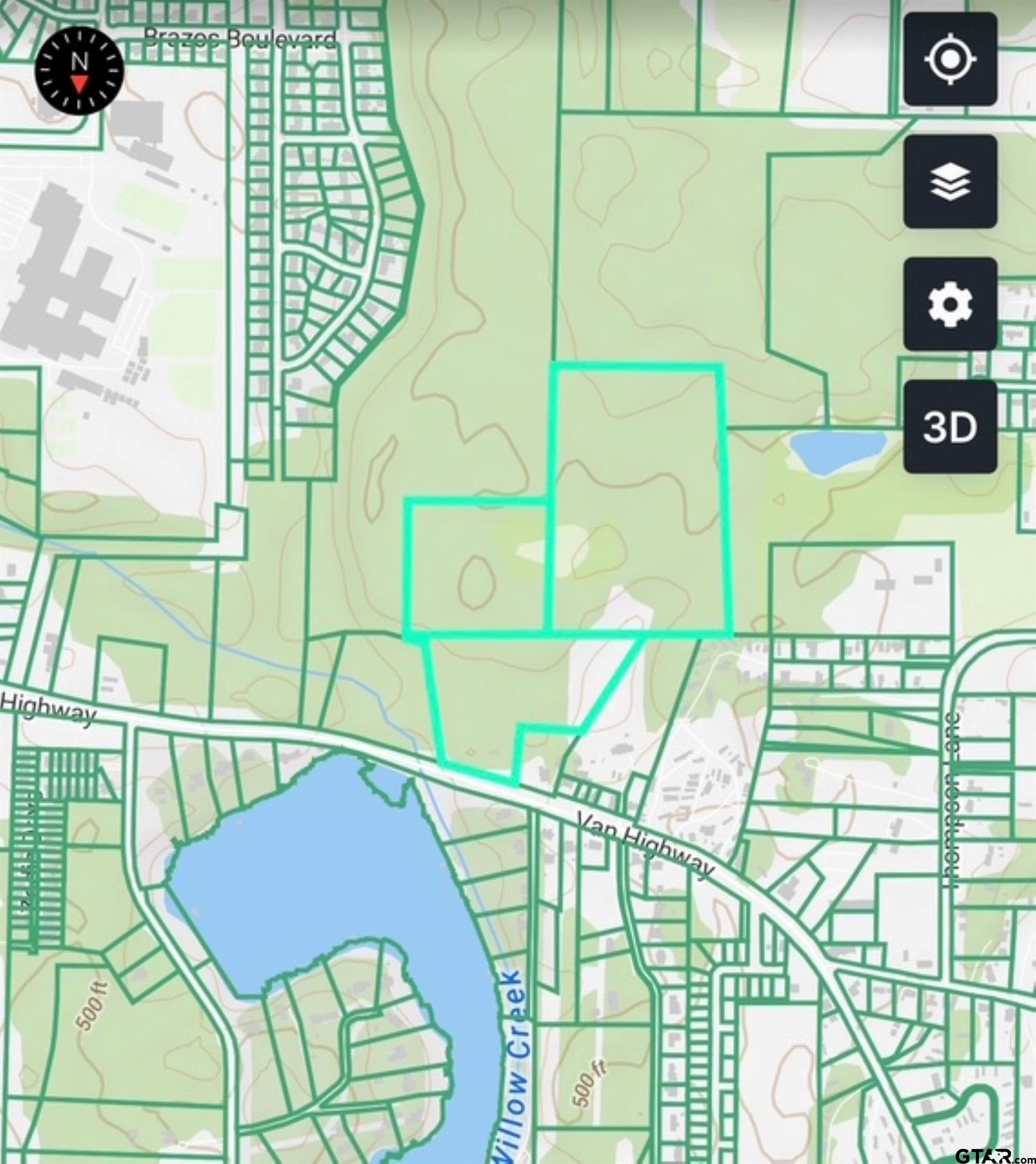Screen dimensions: 1036x1164
Task: Switch the map to 3D view
Action: click(x=950, y=426)
